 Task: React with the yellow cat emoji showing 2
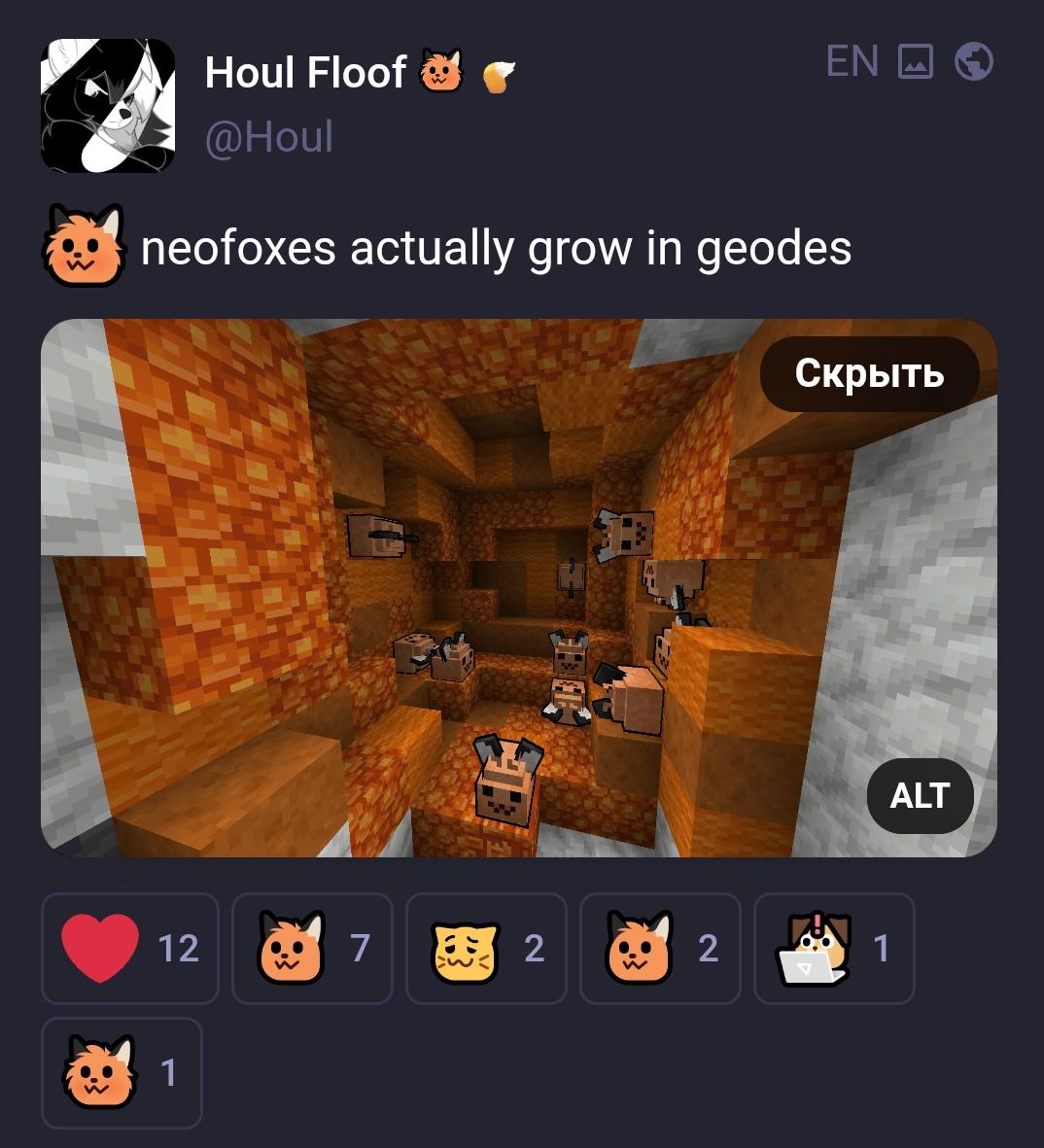486,948
